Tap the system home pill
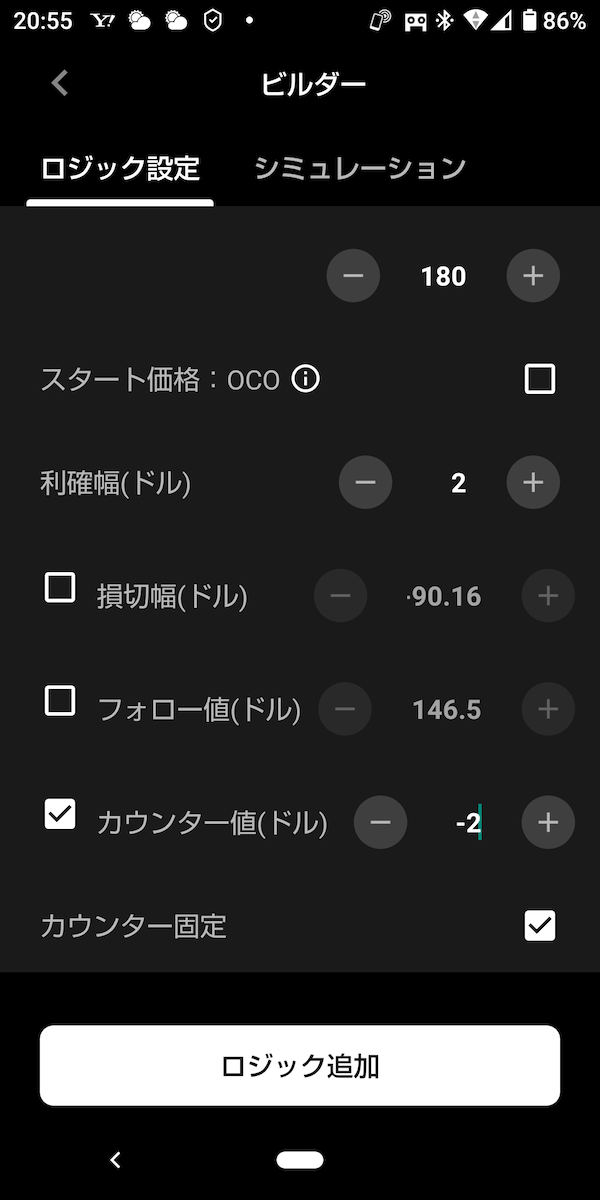600x1200 pixels. pos(300,1160)
